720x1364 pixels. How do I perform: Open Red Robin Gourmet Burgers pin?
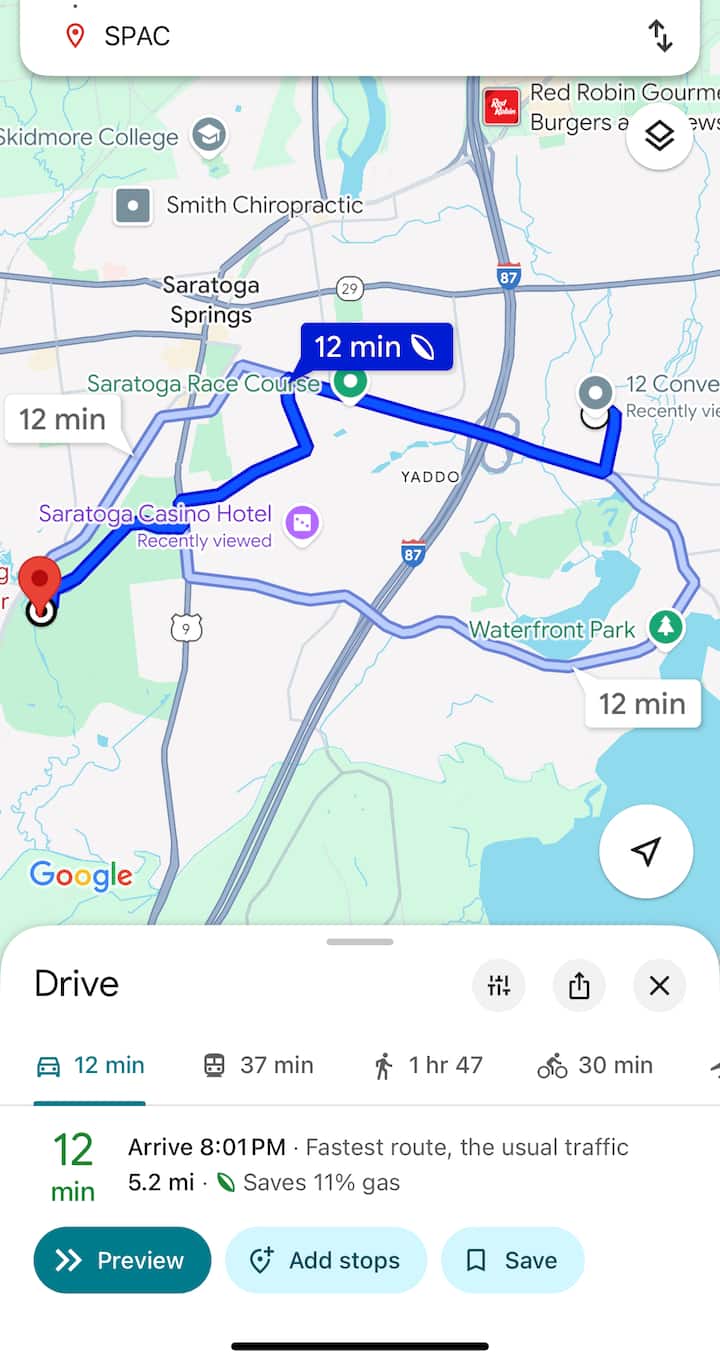point(500,107)
